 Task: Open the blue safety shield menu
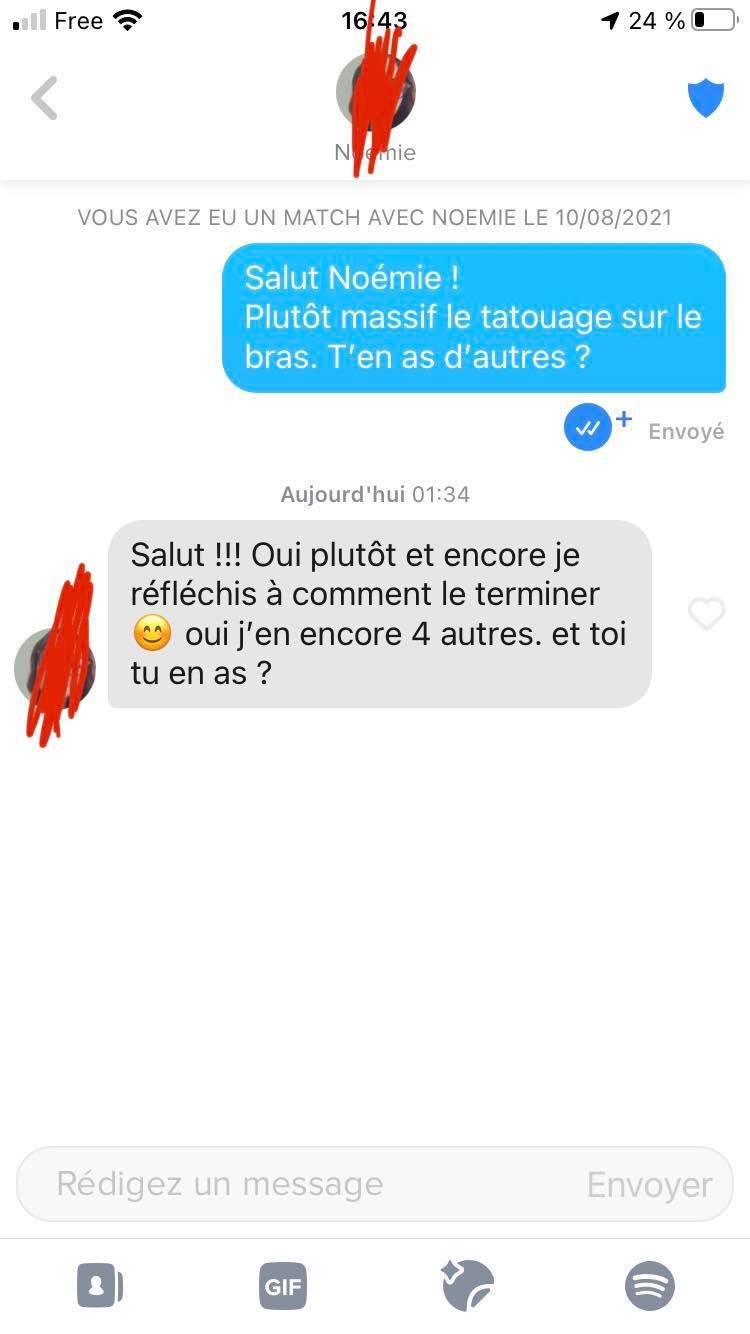coord(705,98)
